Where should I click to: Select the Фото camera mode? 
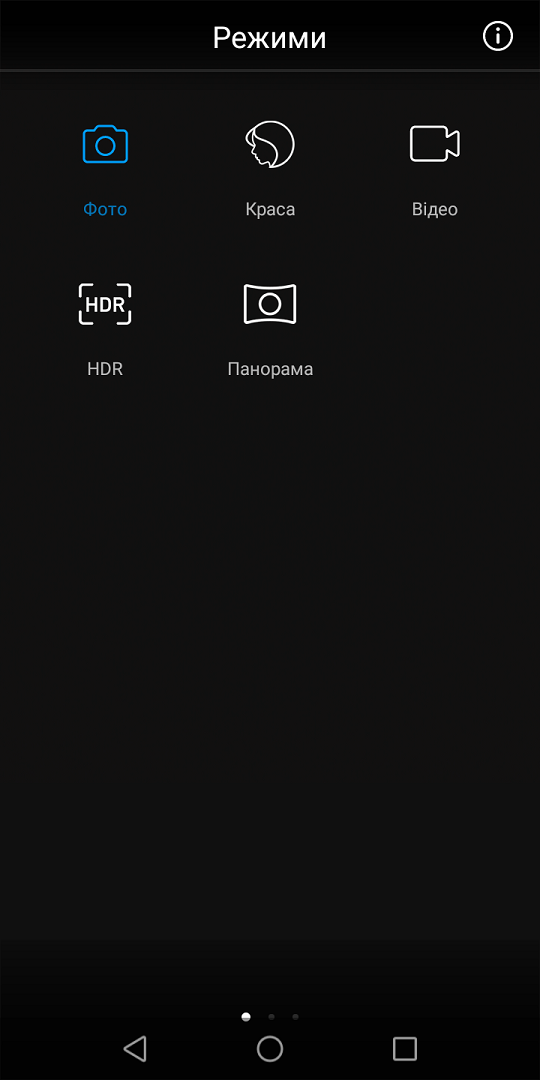[105, 169]
